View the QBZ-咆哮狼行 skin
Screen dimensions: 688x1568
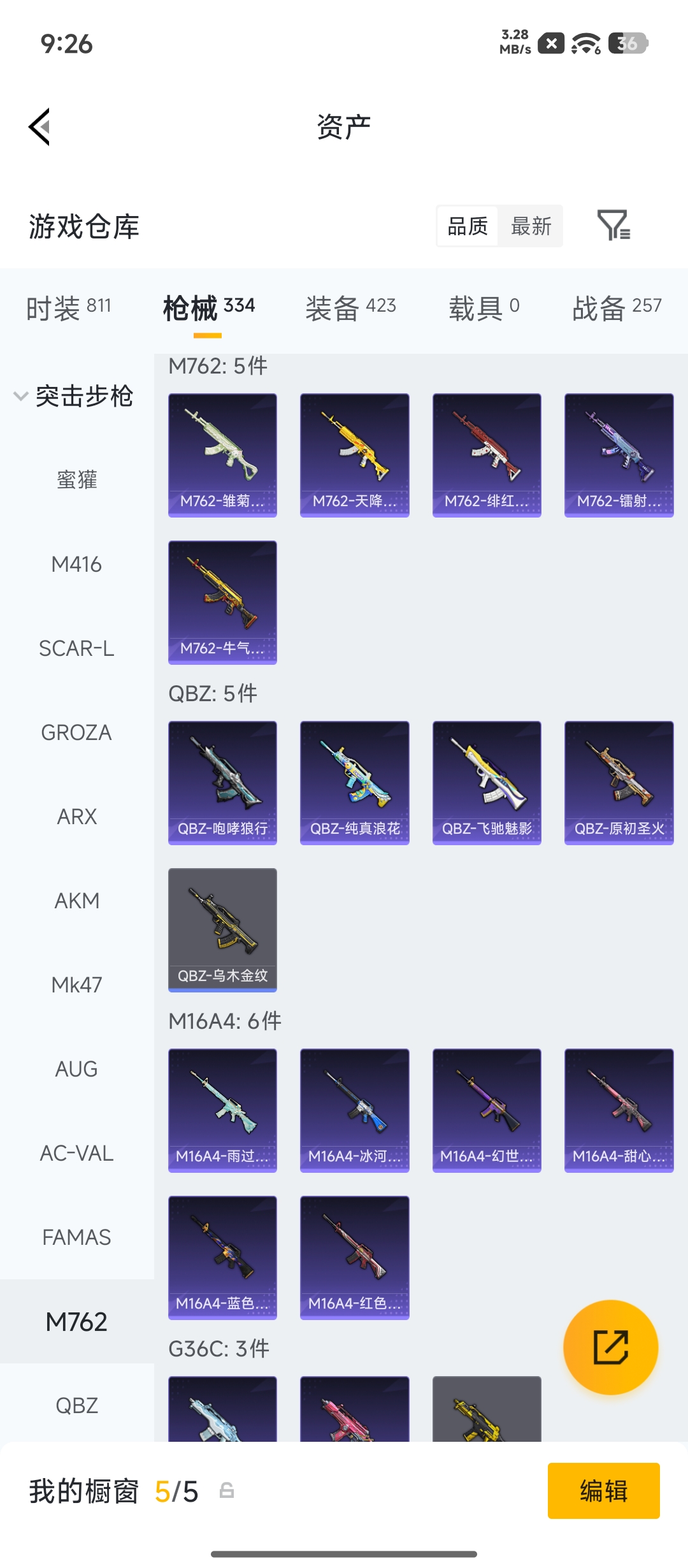click(x=222, y=783)
